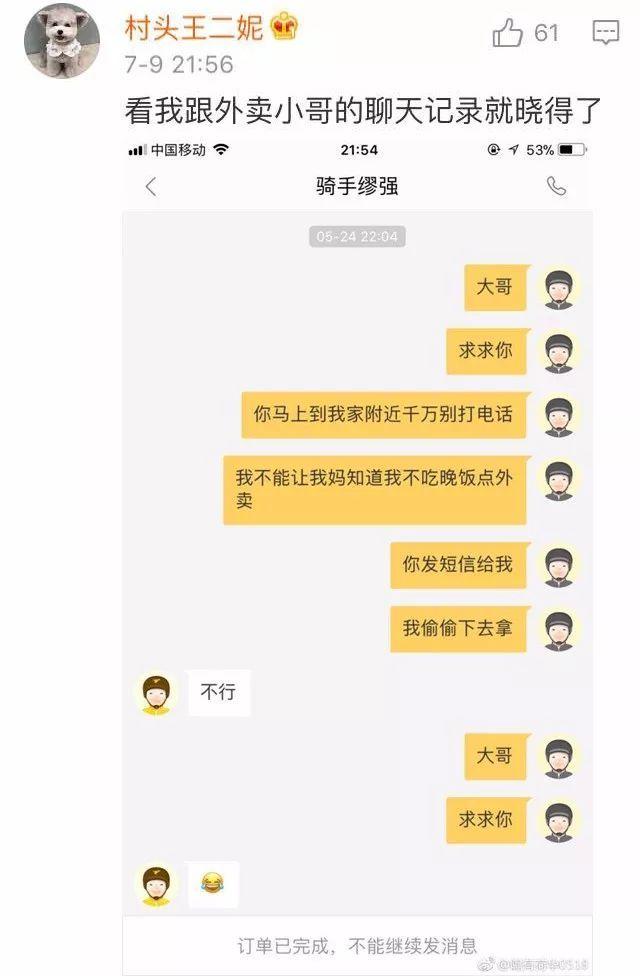View the attached chat screenshot full size

(357, 550)
